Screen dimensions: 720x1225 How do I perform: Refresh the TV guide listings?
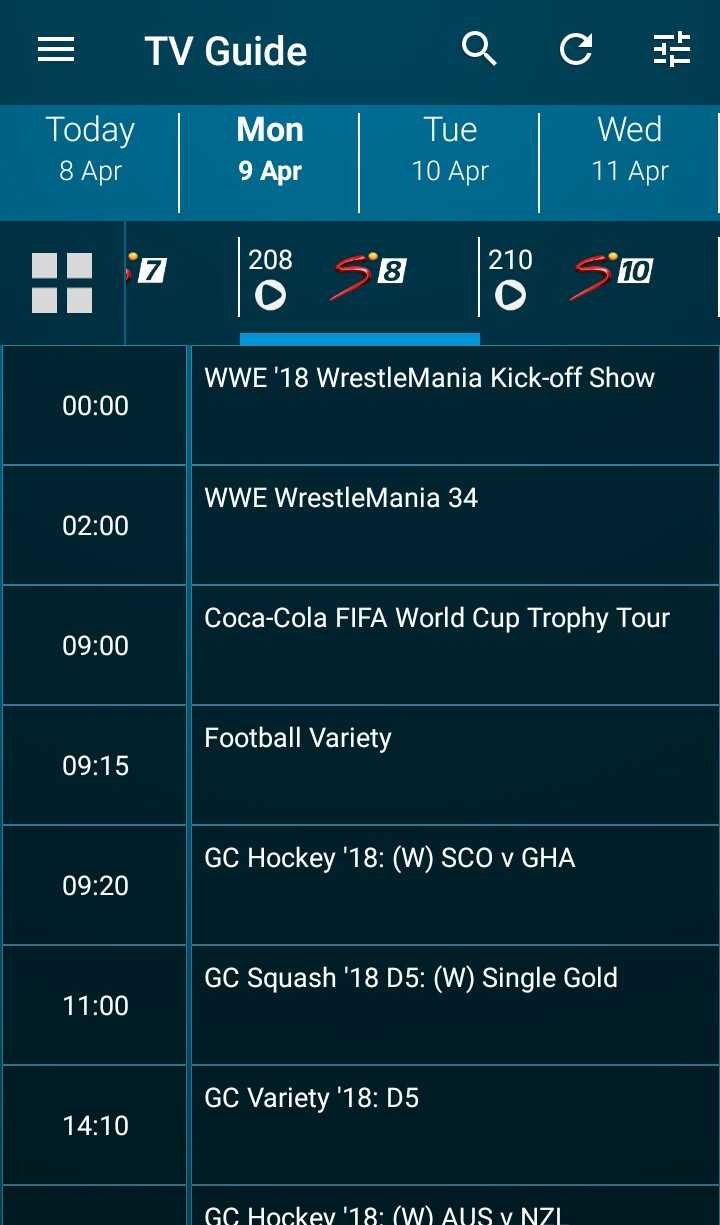tap(576, 49)
